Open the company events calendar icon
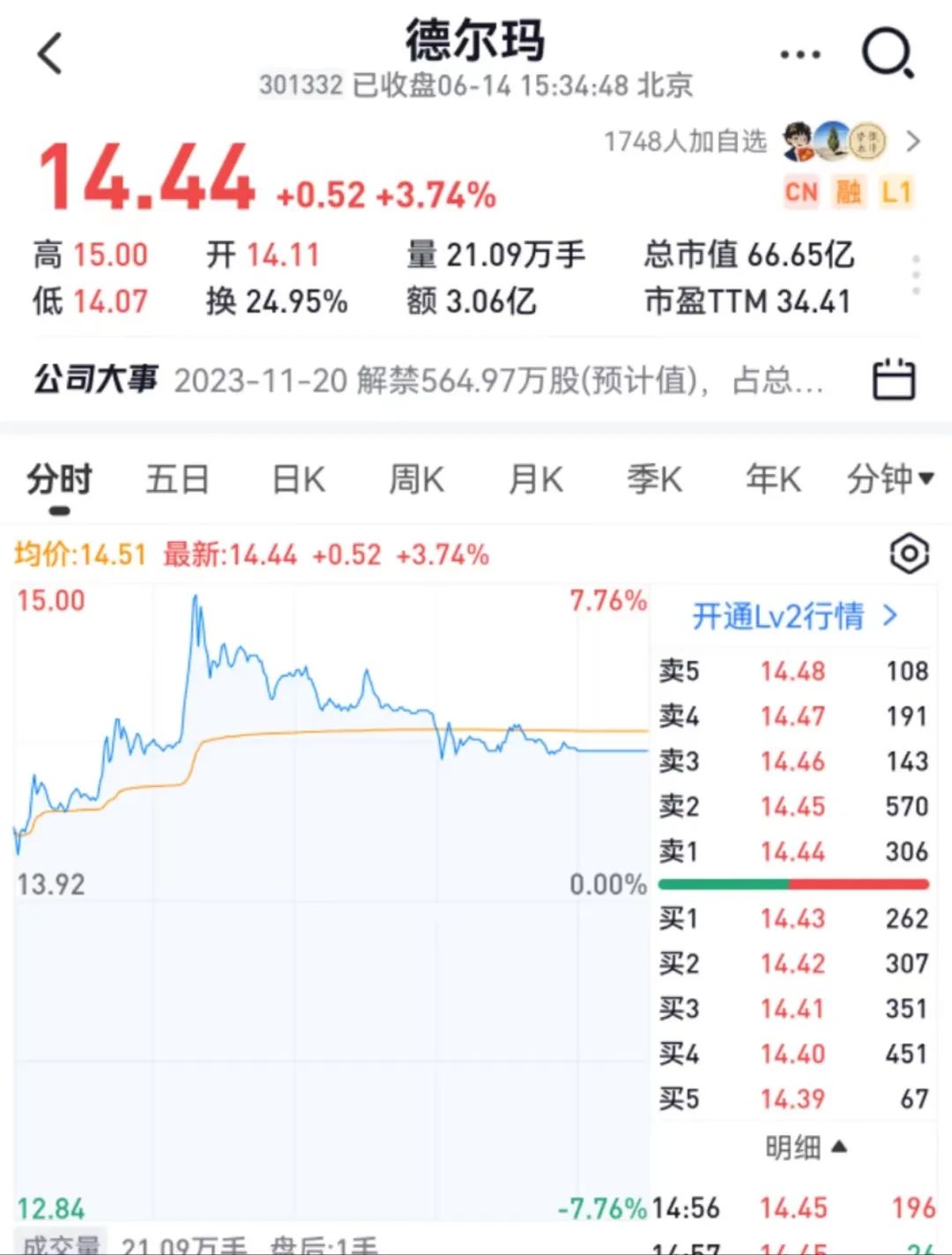 point(894,381)
